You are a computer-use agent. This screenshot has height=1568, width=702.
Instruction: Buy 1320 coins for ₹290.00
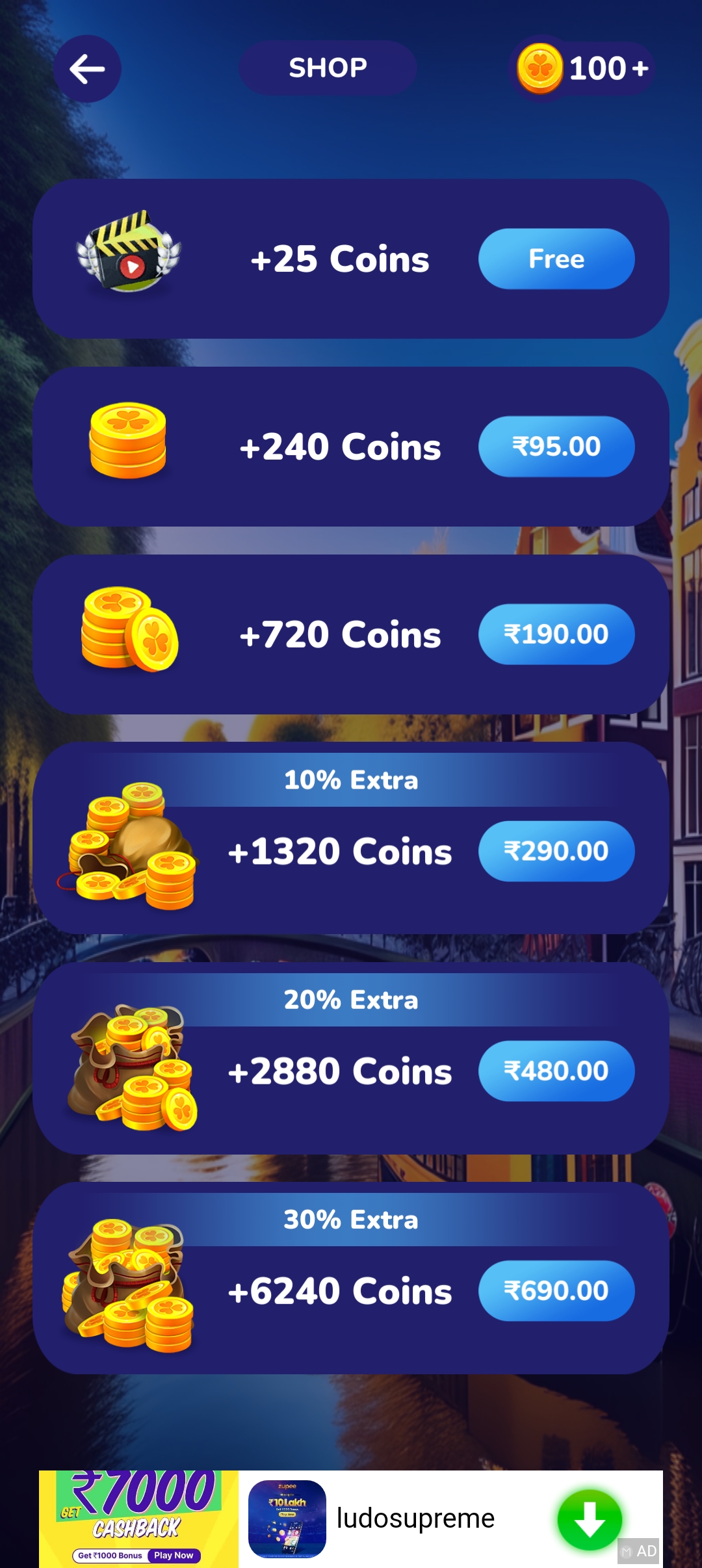pos(556,851)
